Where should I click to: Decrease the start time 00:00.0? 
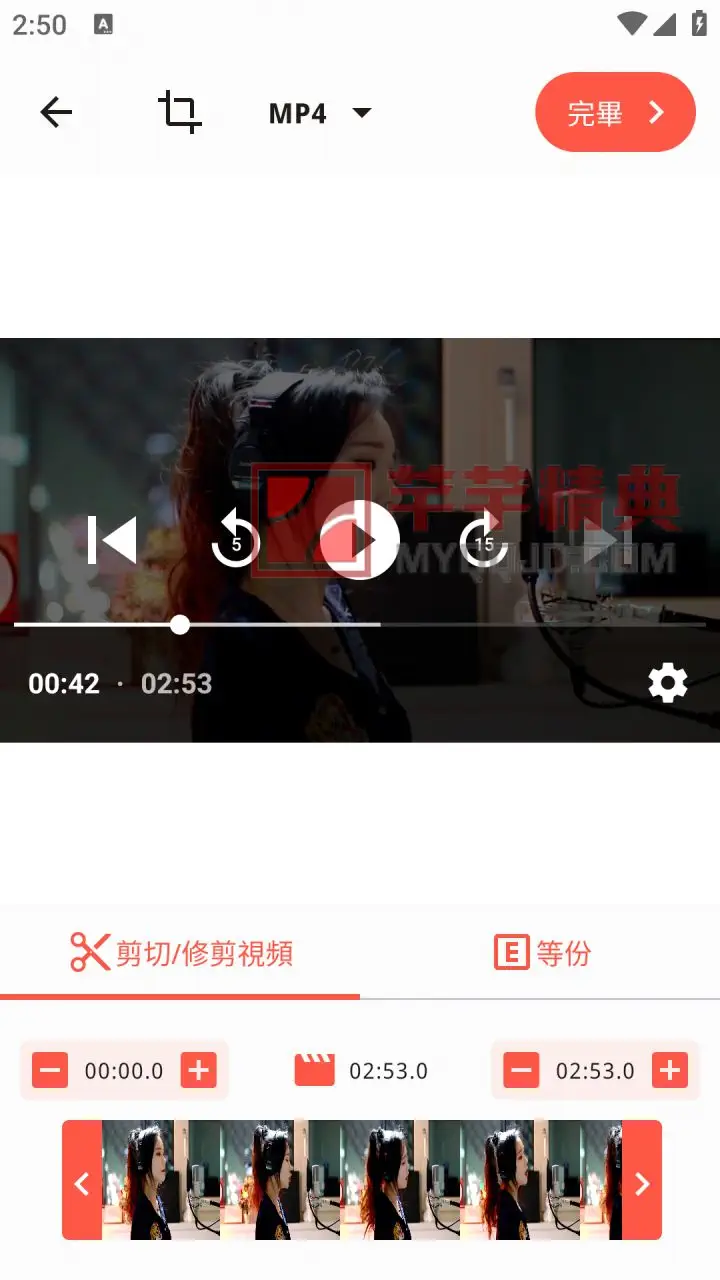click(50, 1071)
